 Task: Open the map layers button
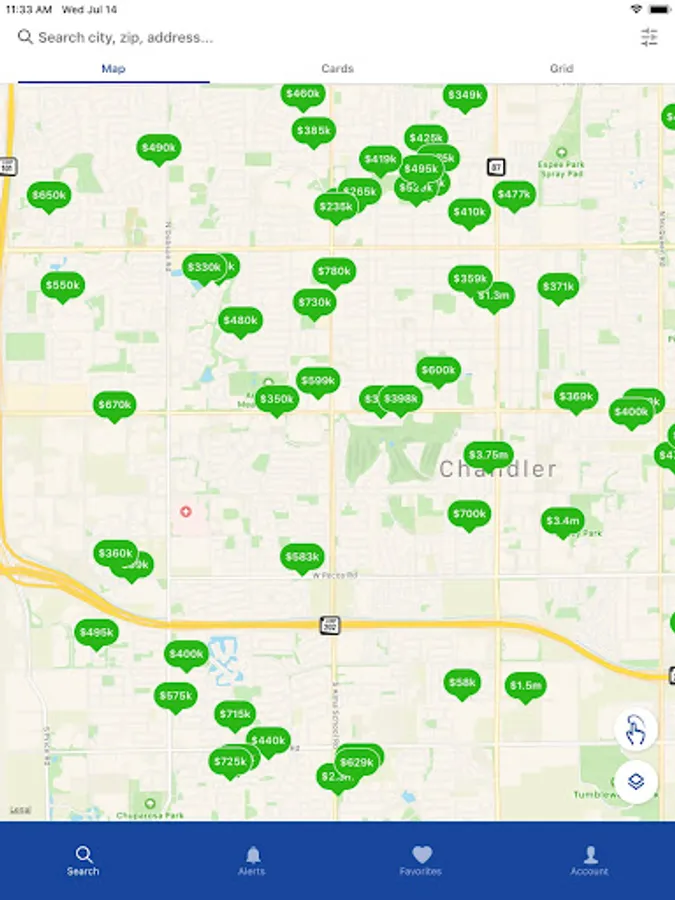(x=636, y=782)
